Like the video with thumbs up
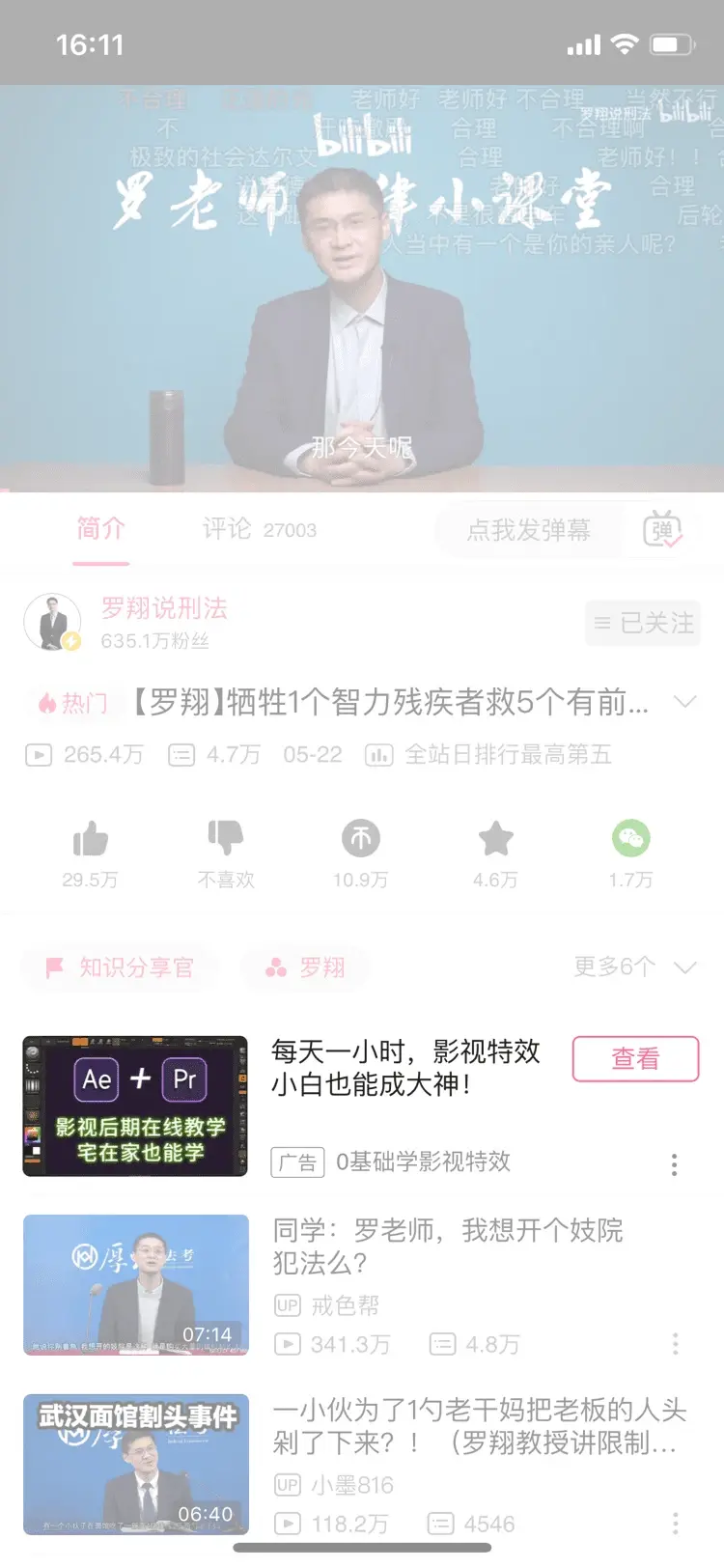The image size is (724, 1568). click(x=90, y=840)
